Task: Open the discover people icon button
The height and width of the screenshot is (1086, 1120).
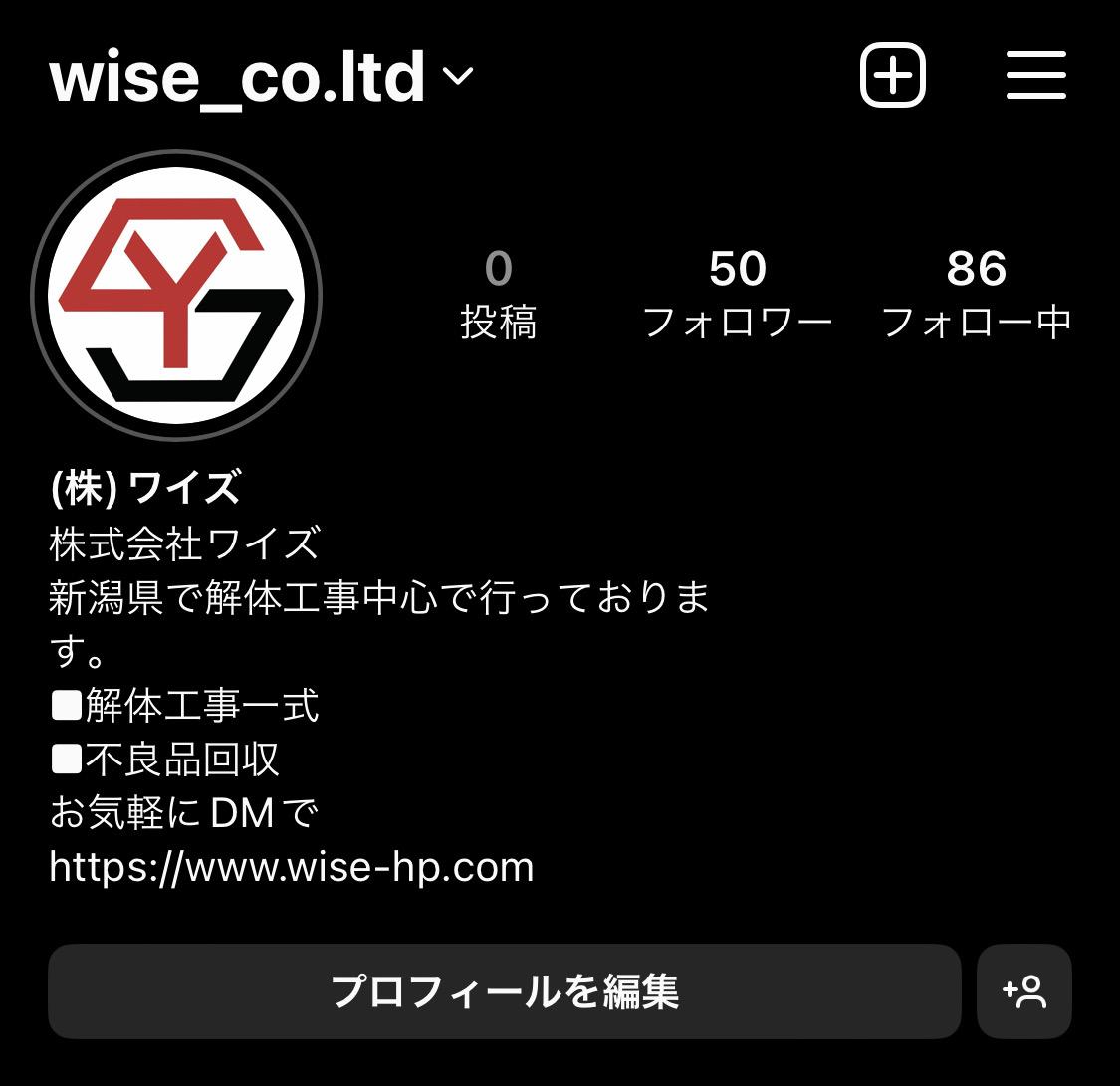Action: [x=1023, y=991]
